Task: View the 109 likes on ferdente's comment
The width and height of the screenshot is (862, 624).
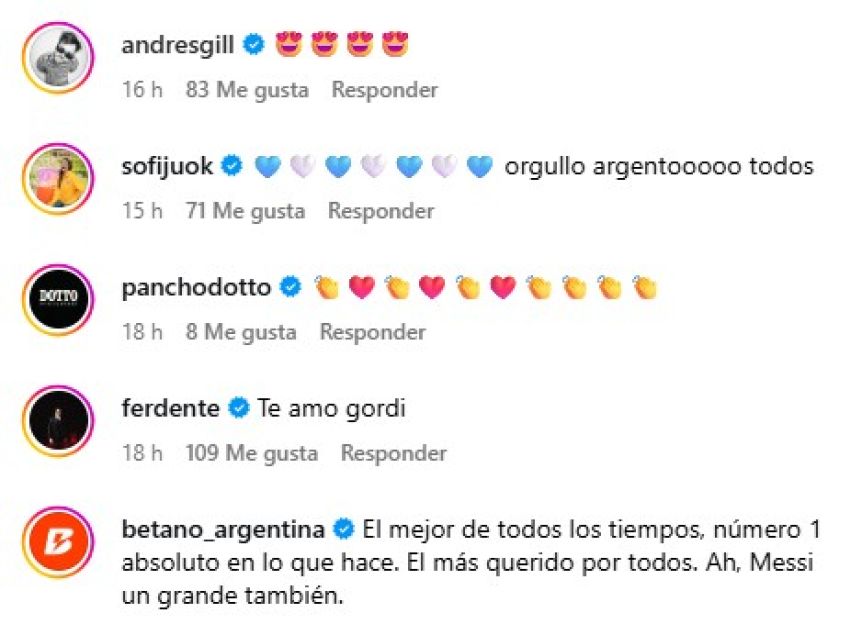Action: click(251, 453)
